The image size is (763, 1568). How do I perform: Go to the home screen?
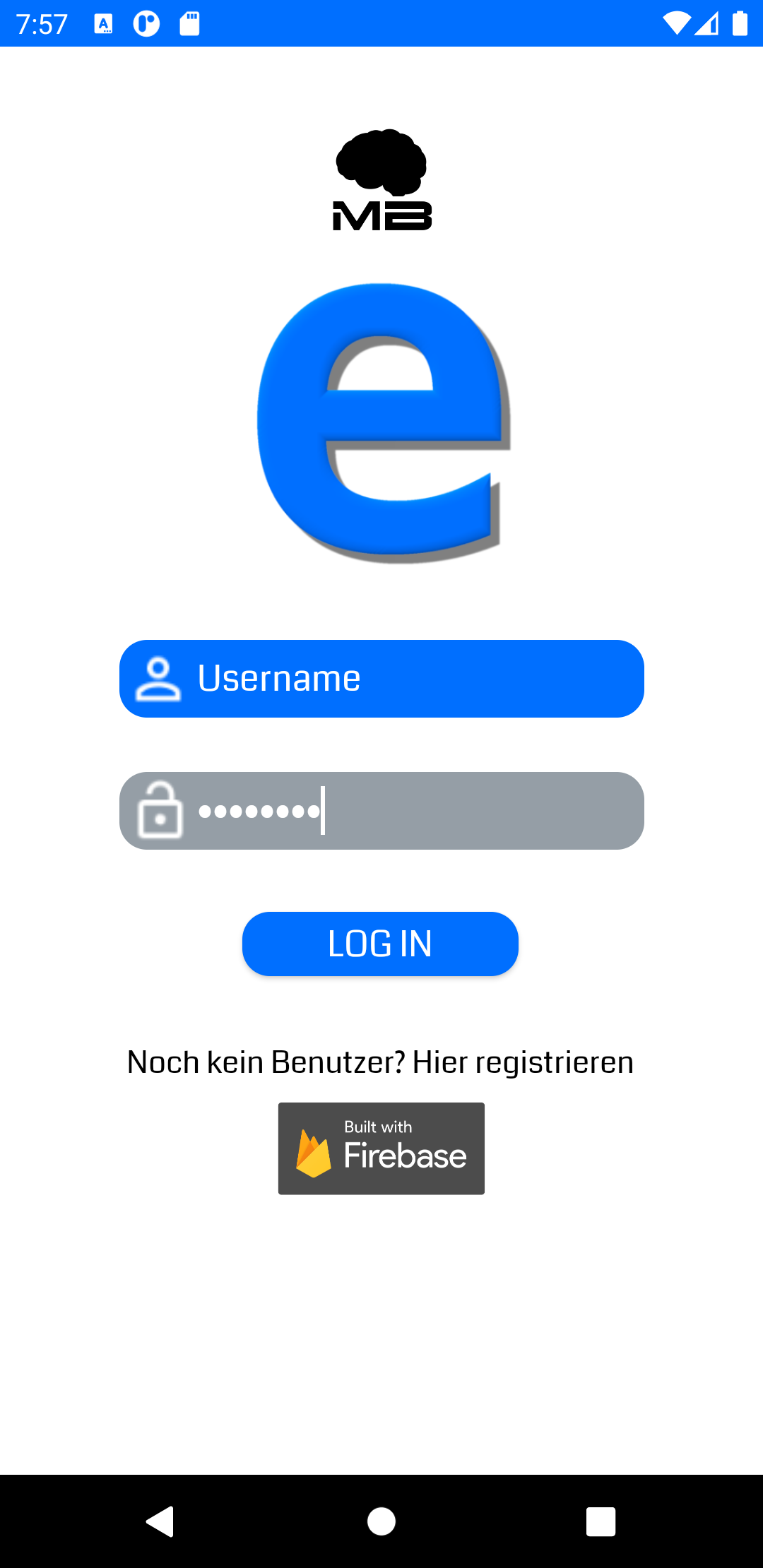tap(381, 1521)
